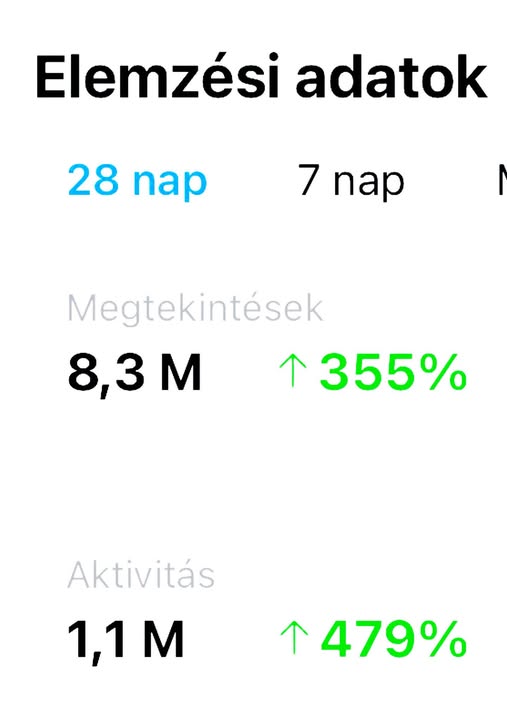
Task: Switch to the 7 nap tab
Action: tap(351, 181)
